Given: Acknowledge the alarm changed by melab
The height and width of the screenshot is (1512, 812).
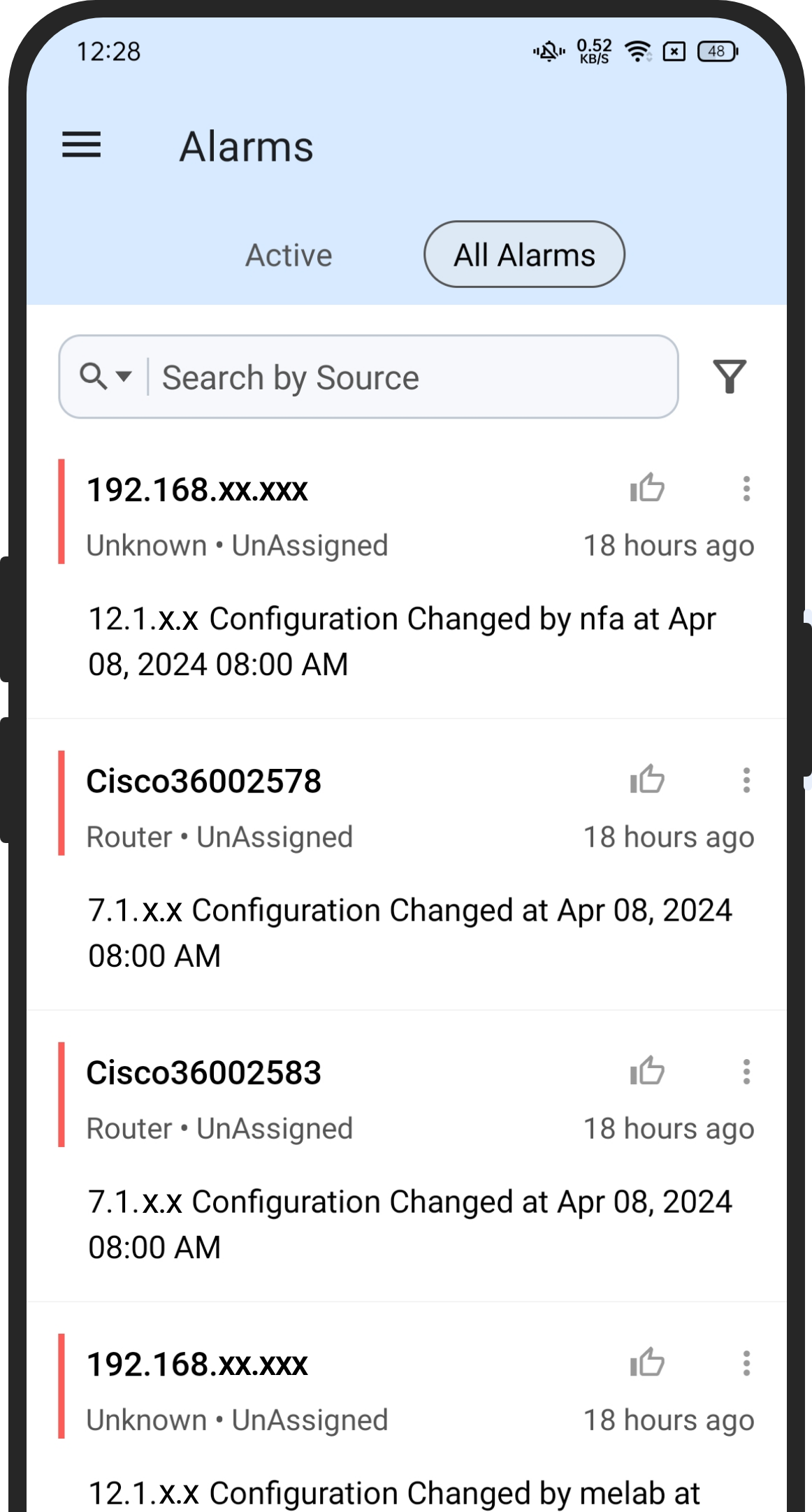Looking at the screenshot, I should [x=647, y=1362].
